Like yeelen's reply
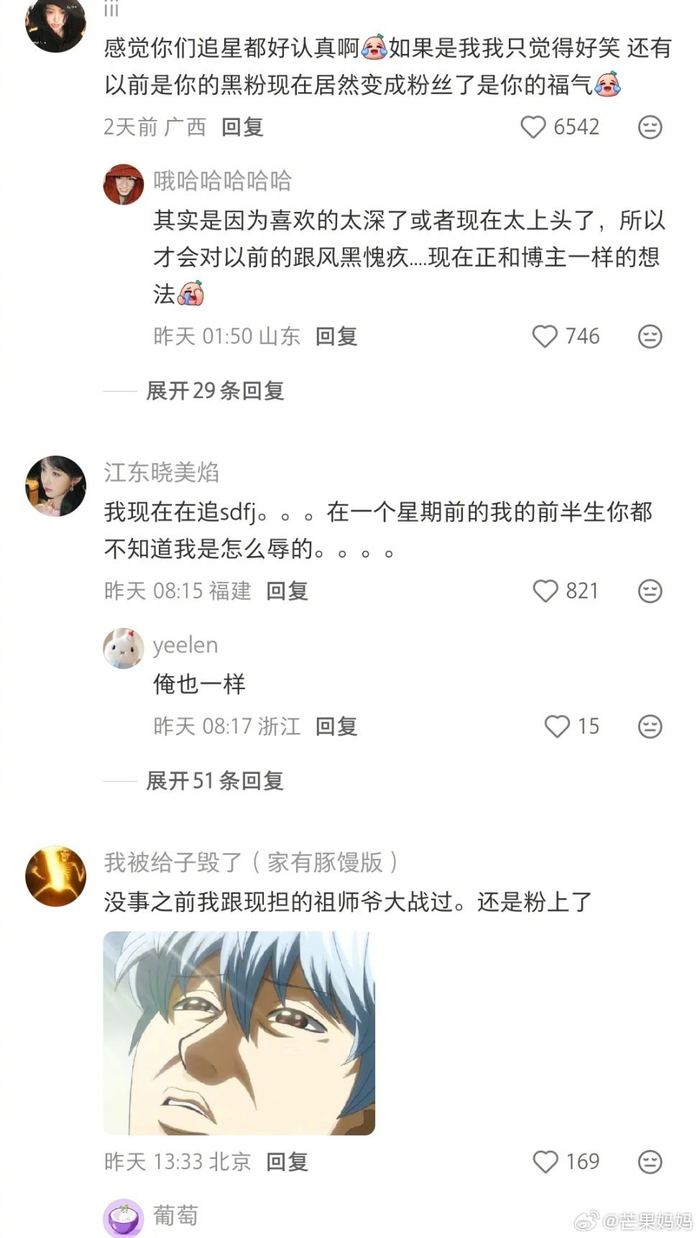Screen dimensions: 700x1238 [557, 726]
